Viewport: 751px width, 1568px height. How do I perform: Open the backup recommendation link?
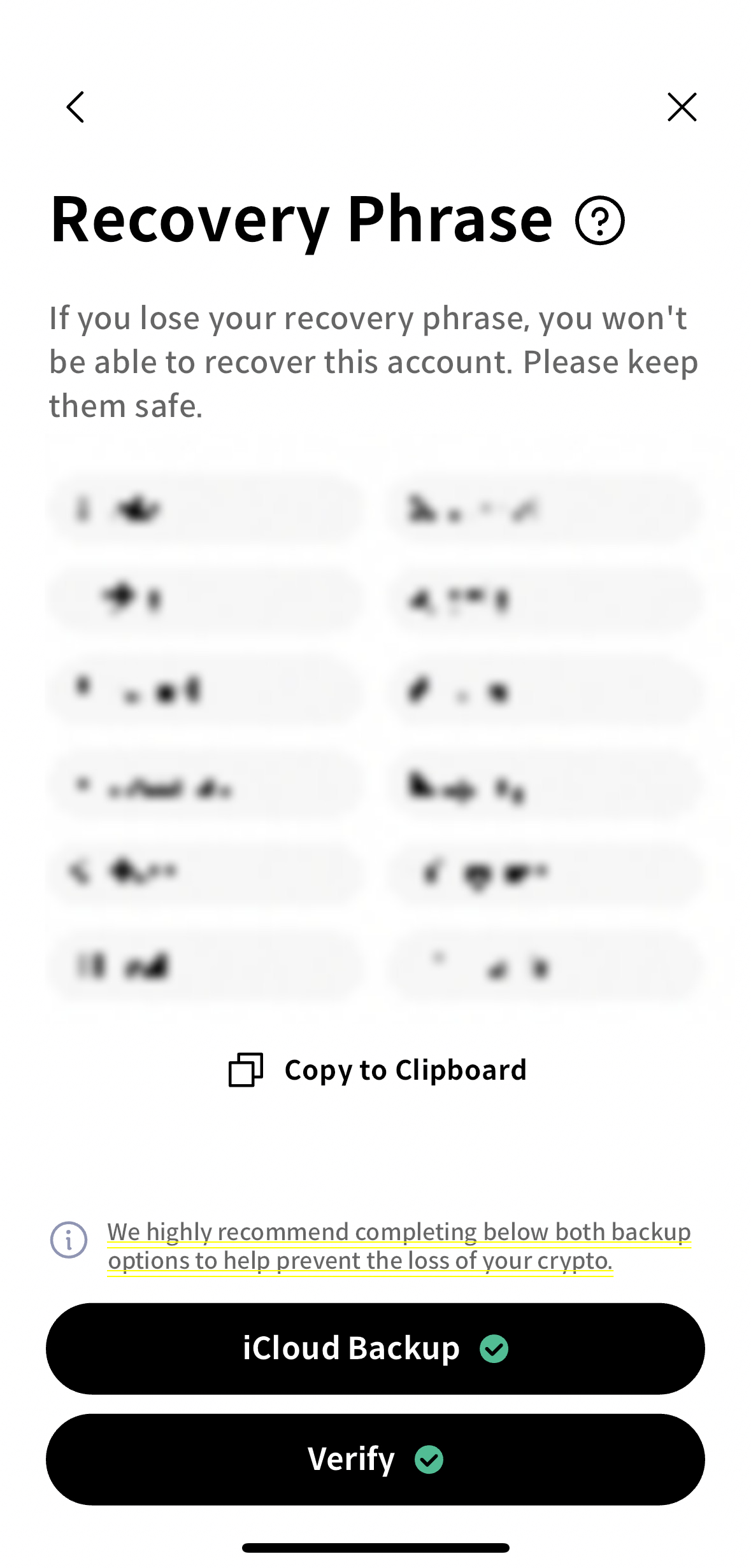[x=399, y=1246]
